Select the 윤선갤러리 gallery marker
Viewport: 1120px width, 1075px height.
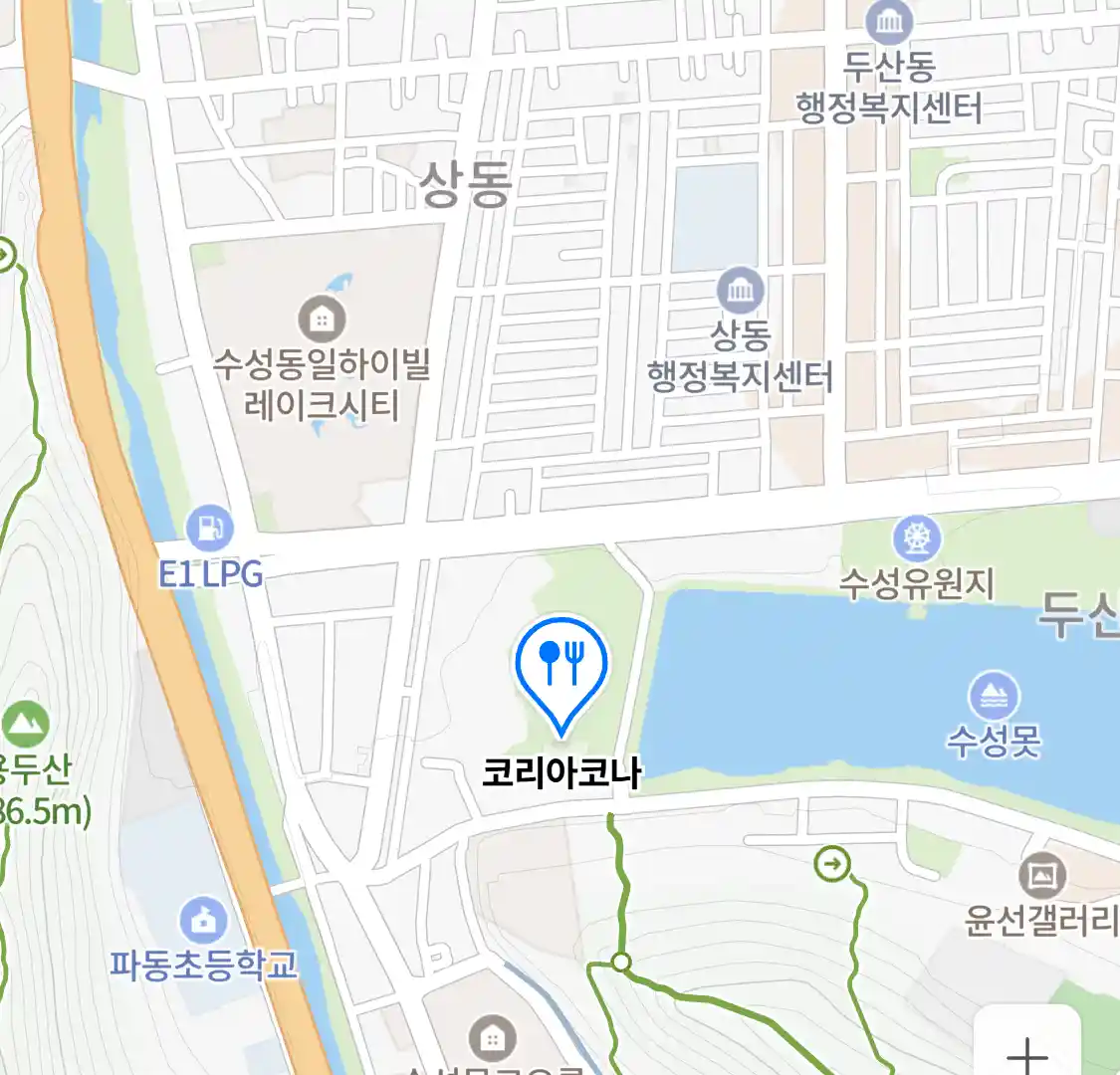pyautogui.click(x=1042, y=877)
